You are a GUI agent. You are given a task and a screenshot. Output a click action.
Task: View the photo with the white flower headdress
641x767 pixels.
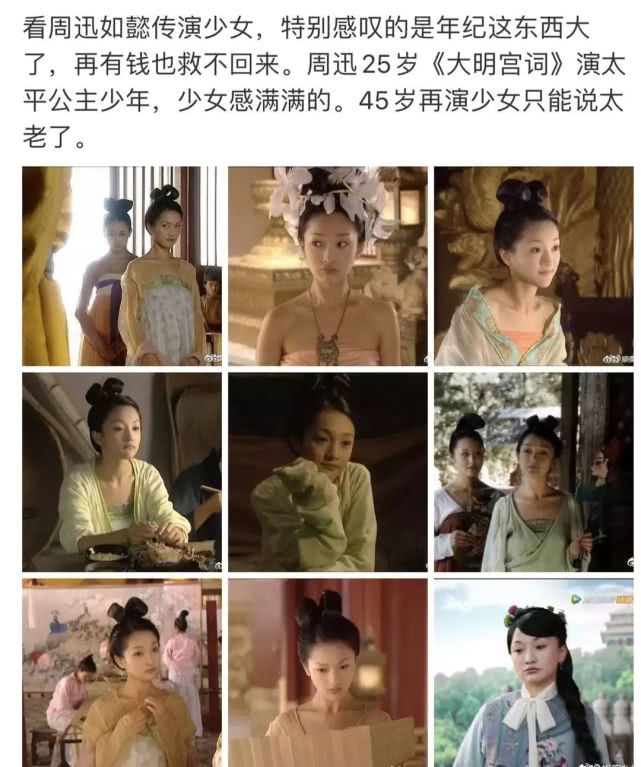click(x=327, y=266)
